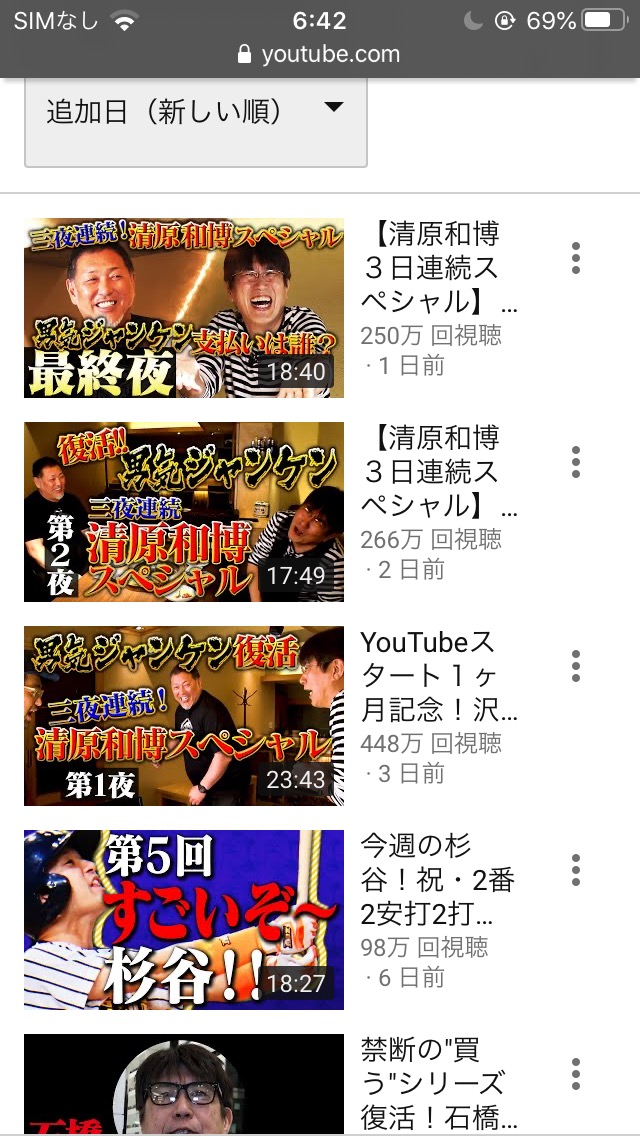This screenshot has width=640, height=1136.
Task: Play the 最終夜 video thumbnail (18:40)
Action: click(184, 308)
